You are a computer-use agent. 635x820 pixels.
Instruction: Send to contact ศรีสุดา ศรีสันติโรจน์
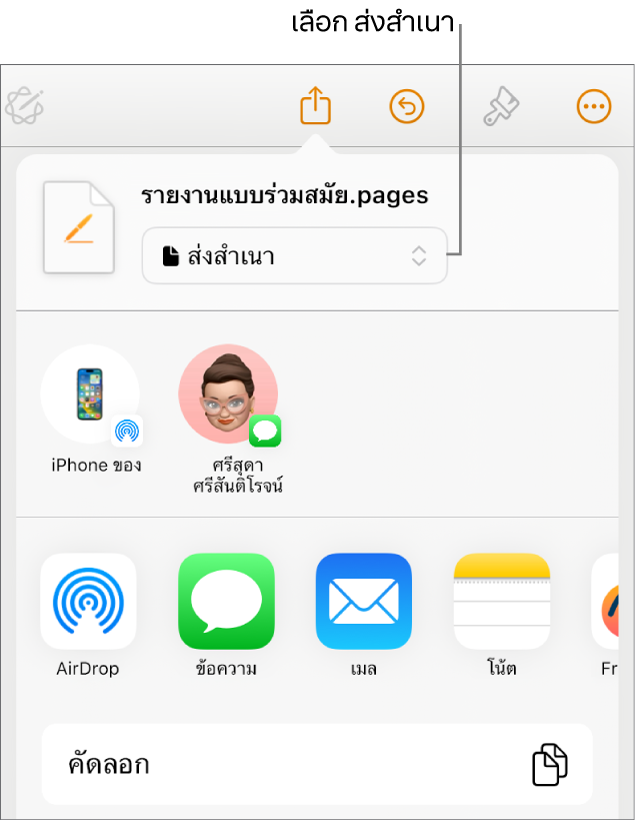tap(228, 396)
